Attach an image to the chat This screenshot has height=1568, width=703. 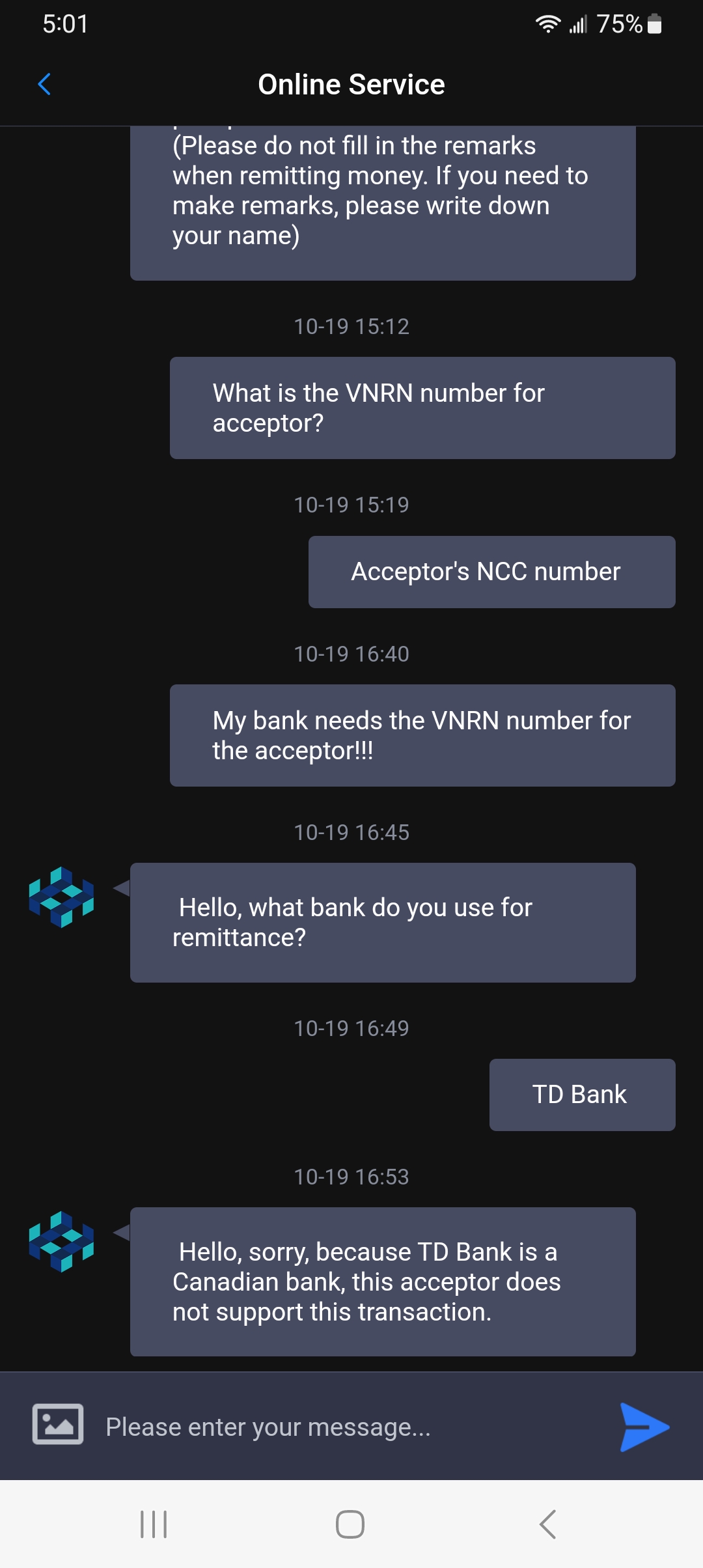[x=58, y=1424]
